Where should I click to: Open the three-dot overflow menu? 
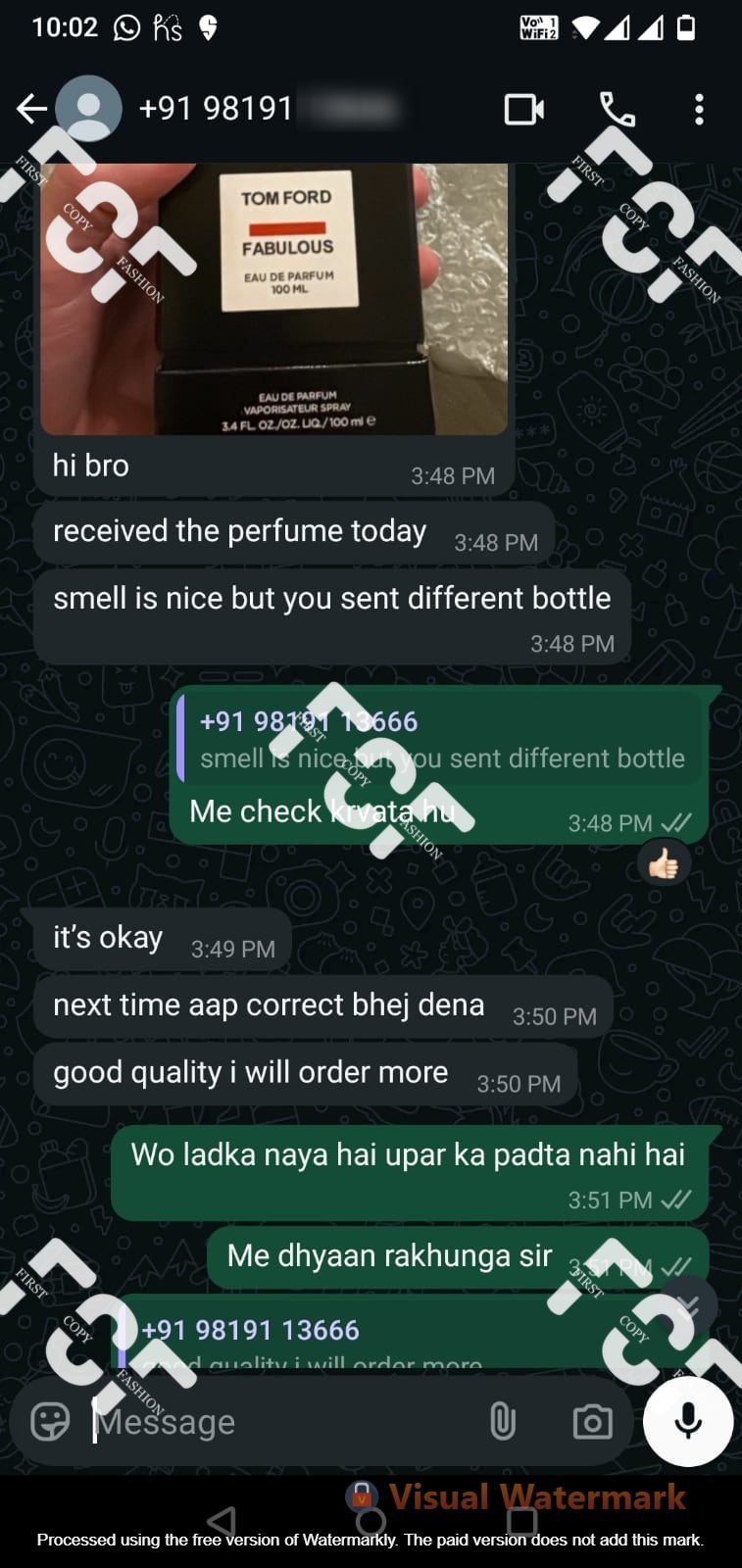[699, 110]
